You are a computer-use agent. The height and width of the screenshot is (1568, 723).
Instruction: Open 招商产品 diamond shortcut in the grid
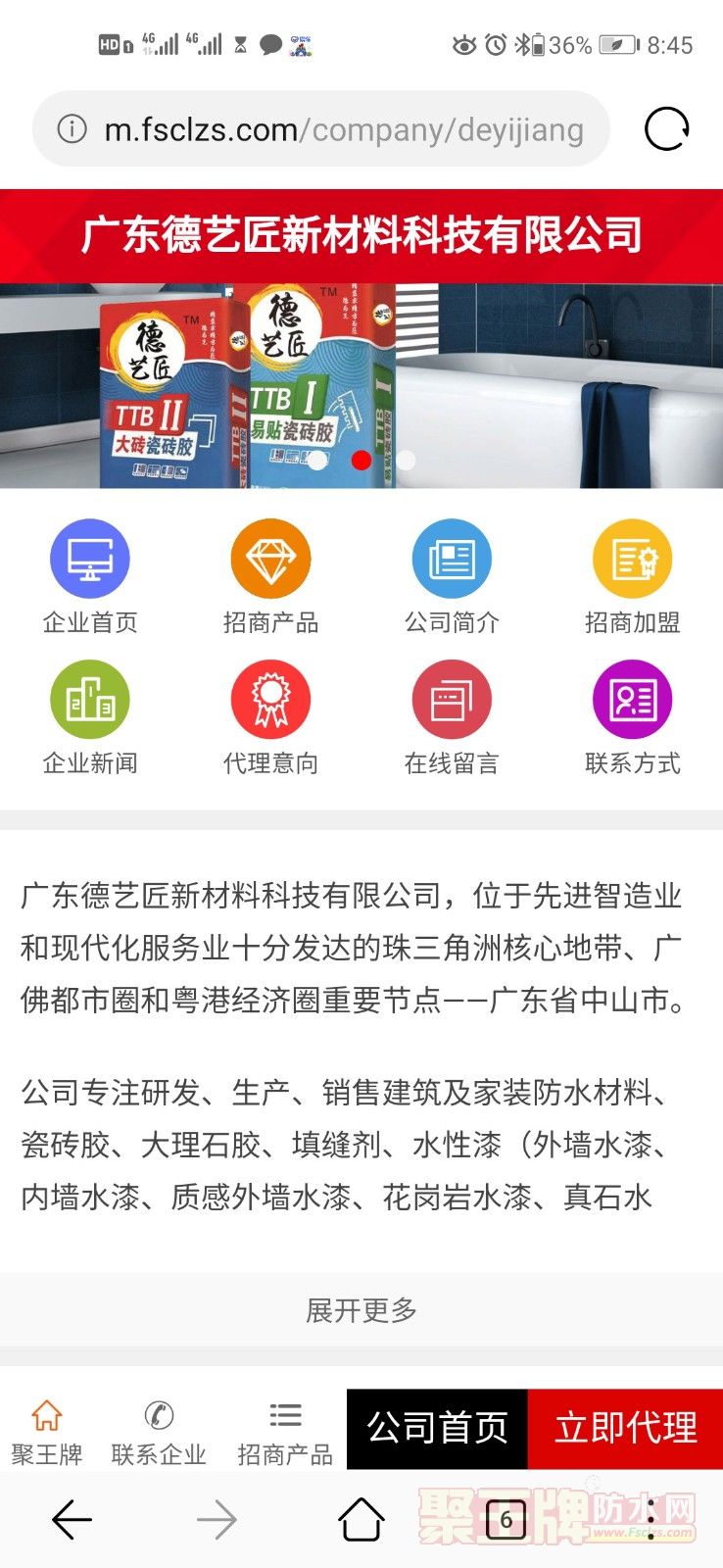270,578
